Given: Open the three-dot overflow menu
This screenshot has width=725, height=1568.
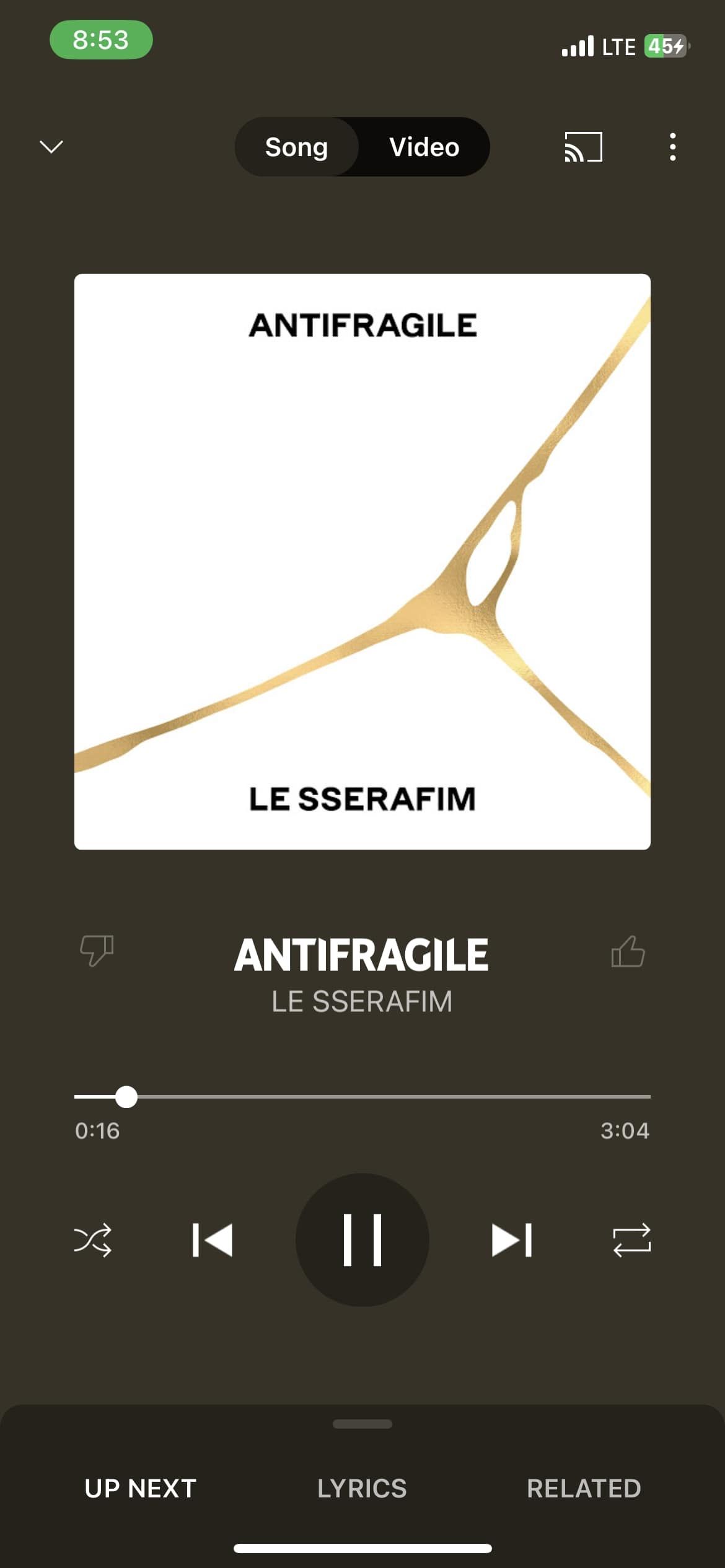Looking at the screenshot, I should 672,147.
